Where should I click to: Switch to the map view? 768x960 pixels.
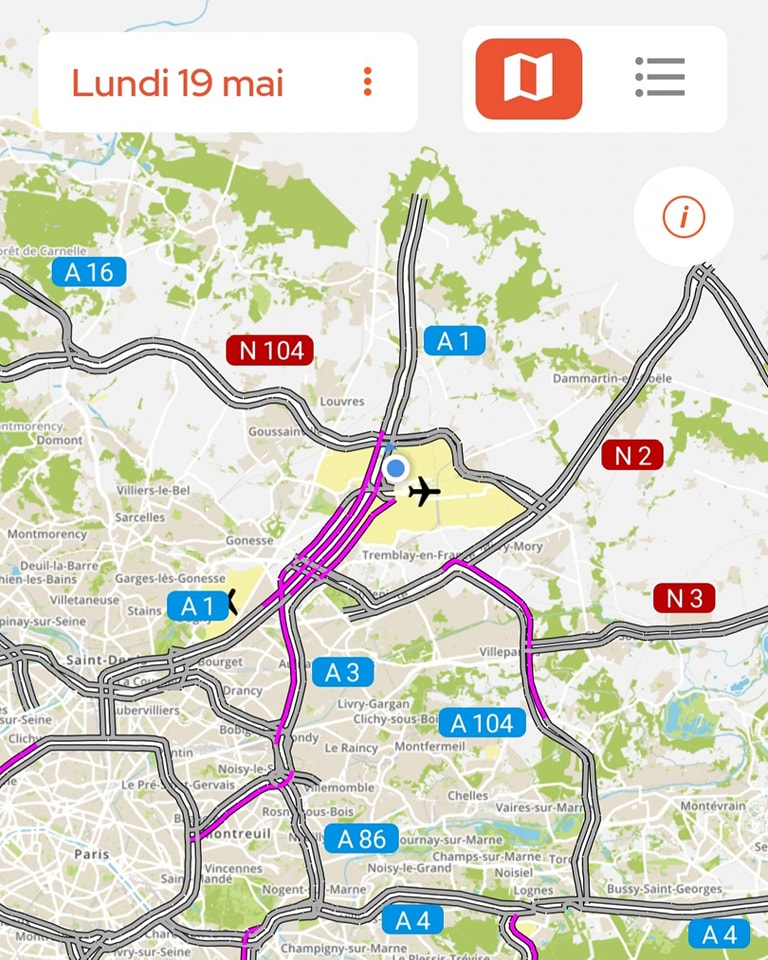(528, 79)
